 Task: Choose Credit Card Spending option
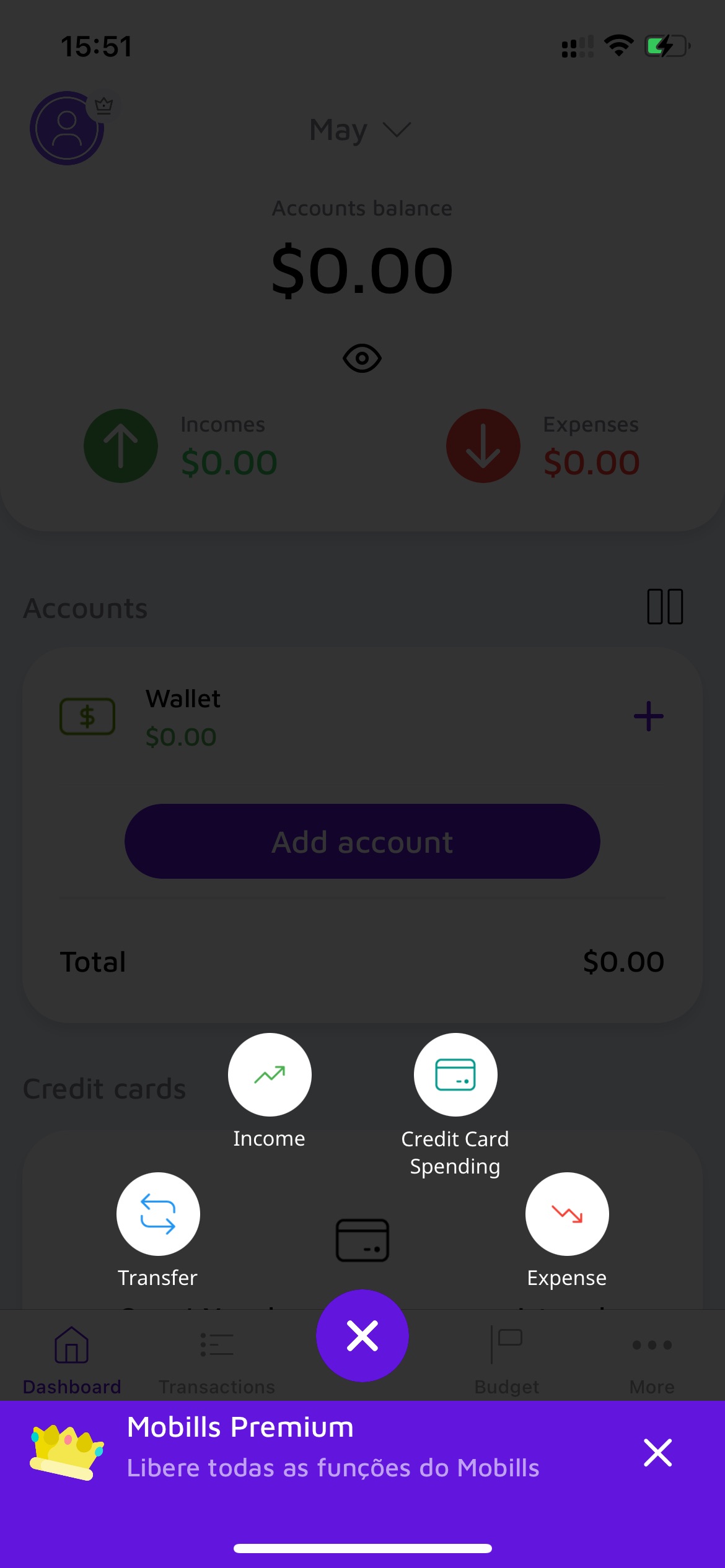[x=455, y=1074]
